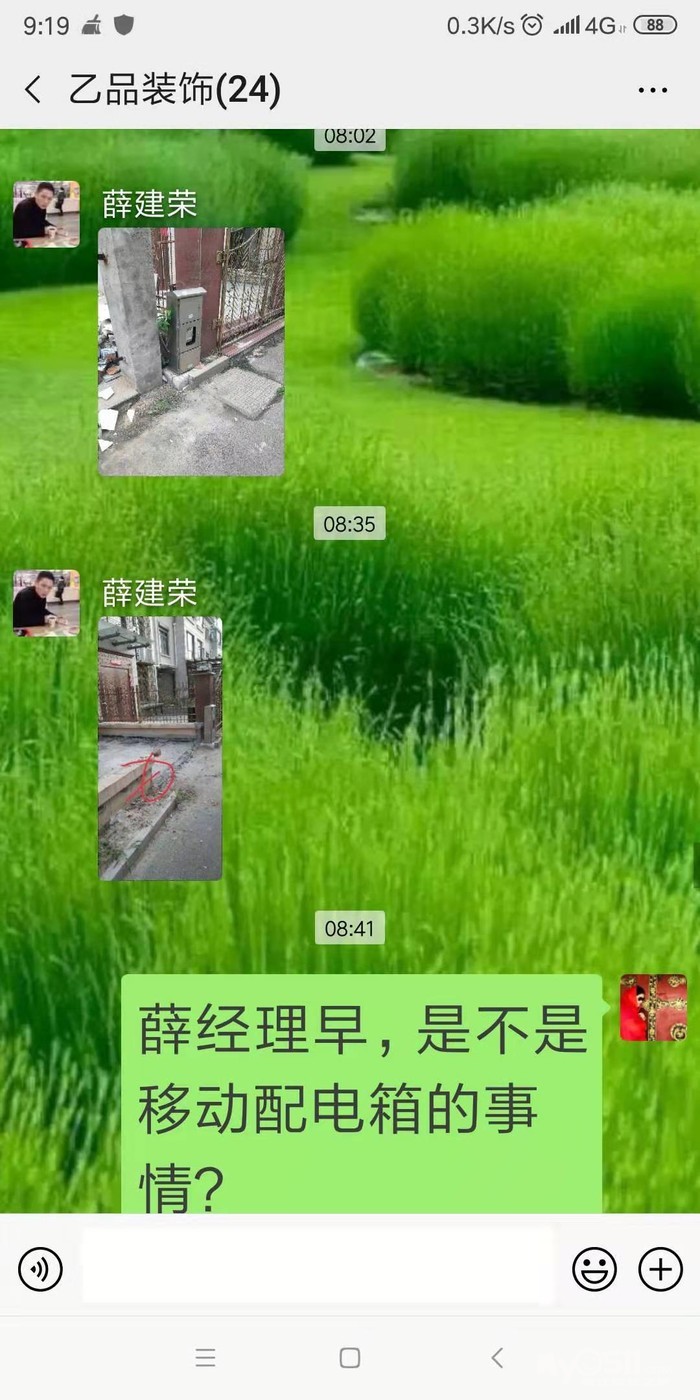Open the 08:35 photo with red marking
The width and height of the screenshot is (700, 1400).
pos(160,748)
